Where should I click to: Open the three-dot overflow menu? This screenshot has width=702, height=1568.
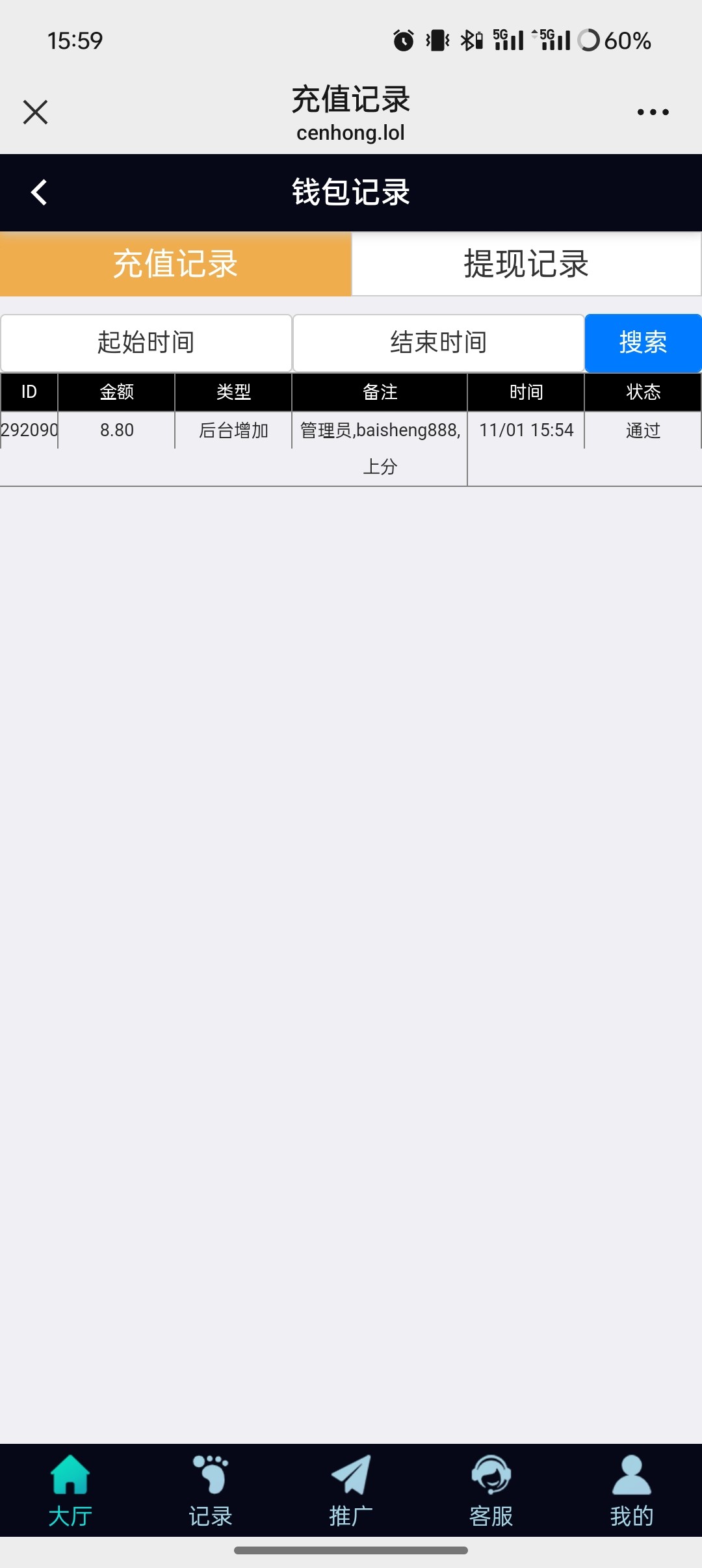(653, 112)
